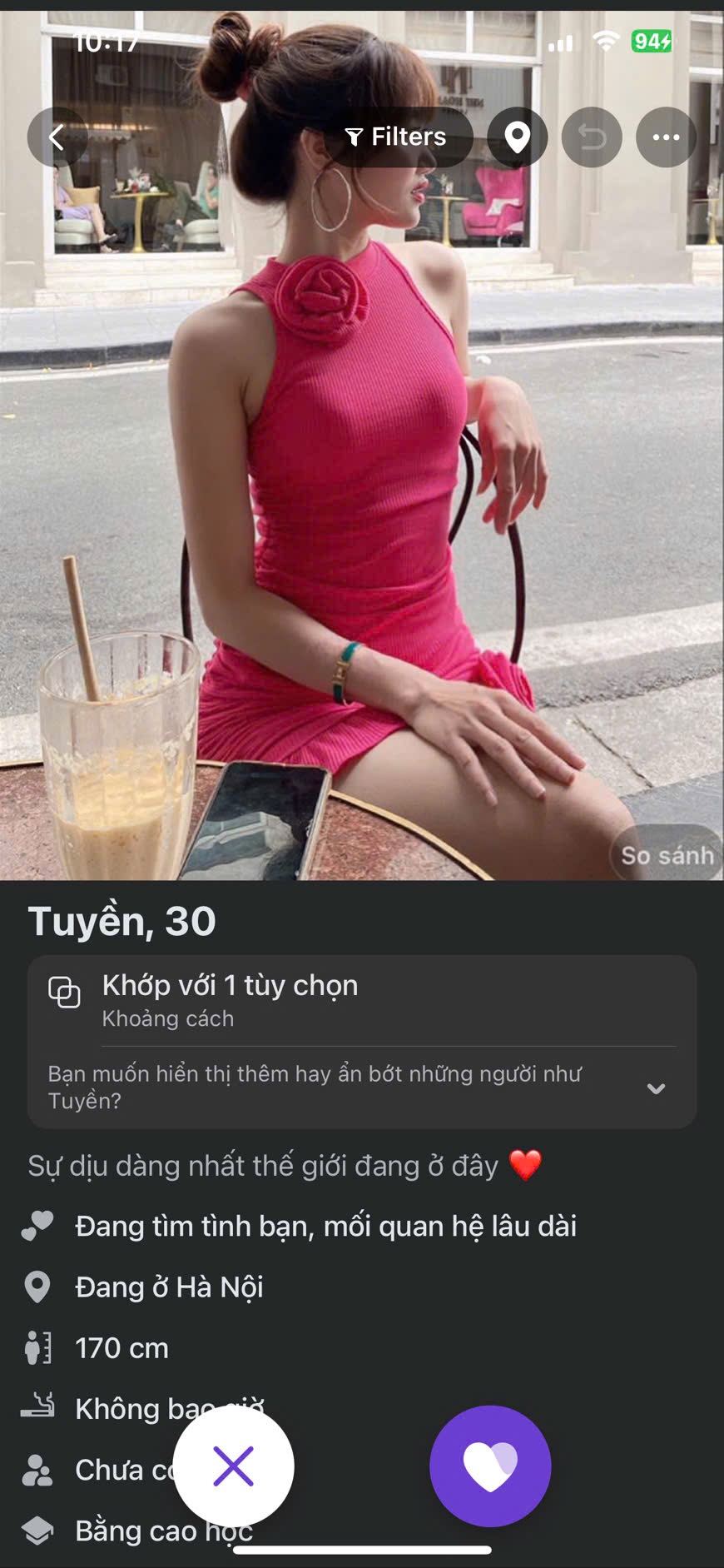Viewport: 724px width, 1568px height.
Task: Open the Khớp với 1 tùy chọn card
Action: (361, 1000)
